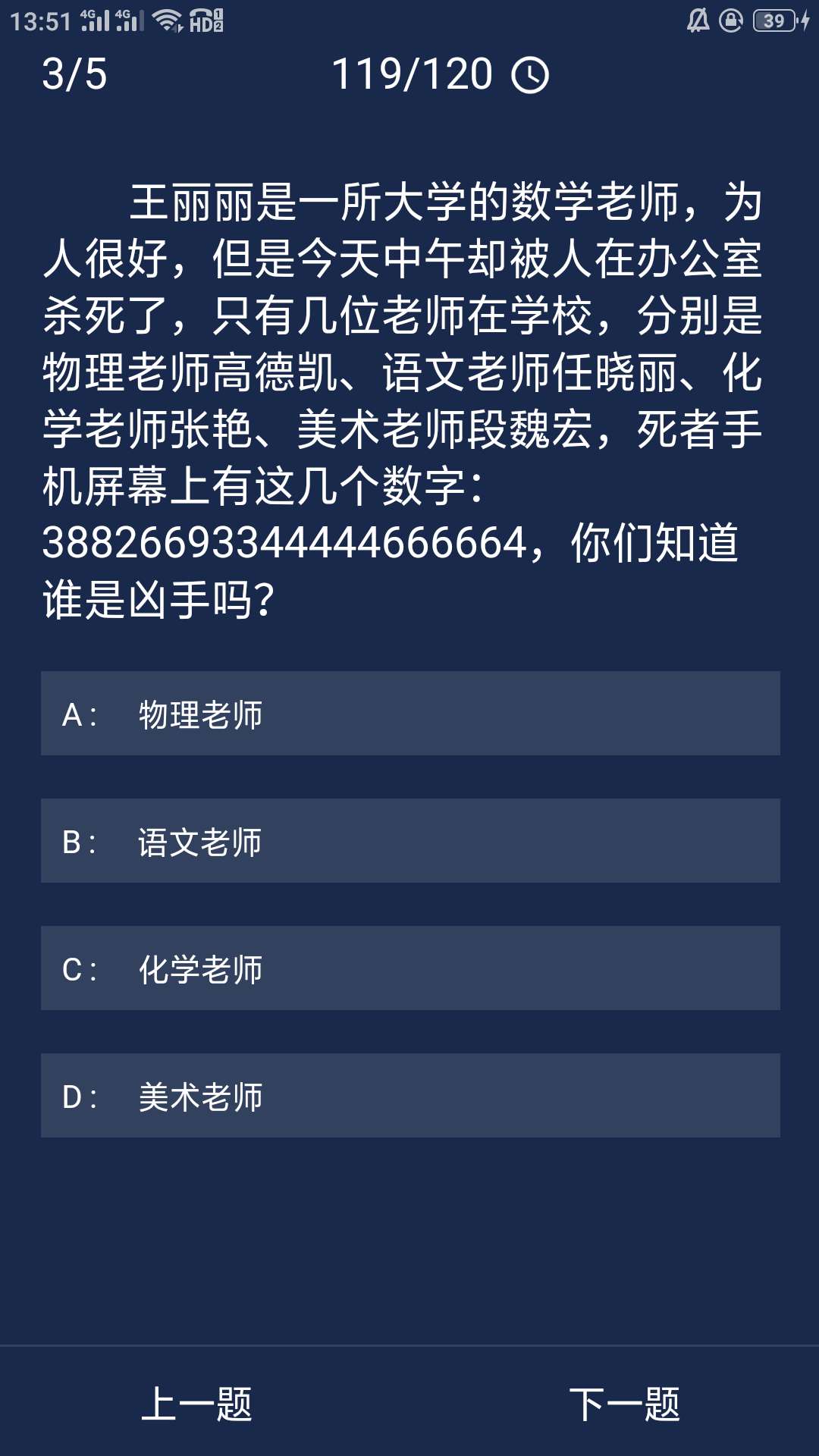The width and height of the screenshot is (819, 1456).
Task: Tap option D: 美术老师
Action: (409, 1096)
